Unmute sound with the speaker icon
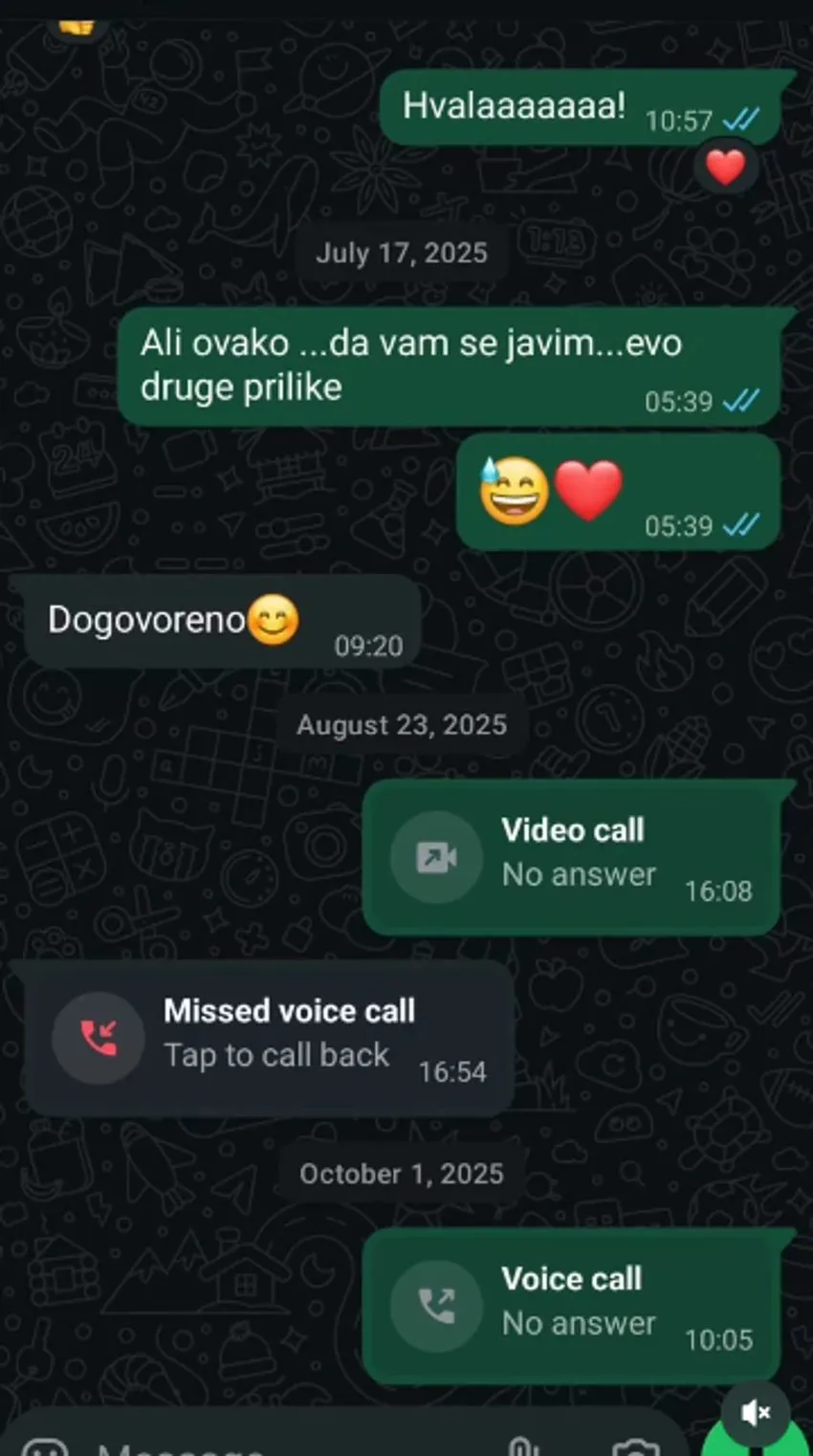 coord(756,1412)
